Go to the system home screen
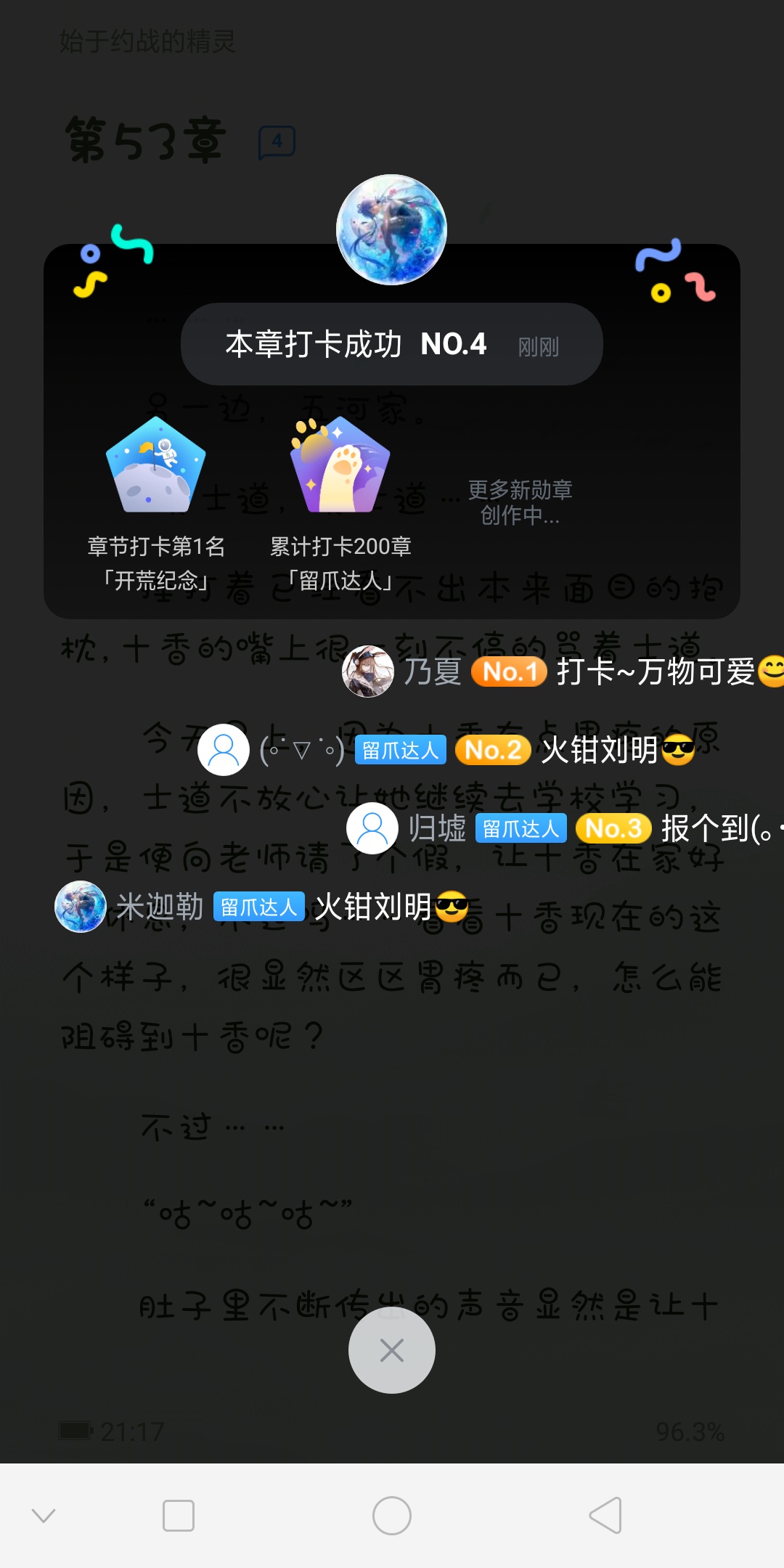This screenshot has height=1568, width=784. (x=392, y=1516)
